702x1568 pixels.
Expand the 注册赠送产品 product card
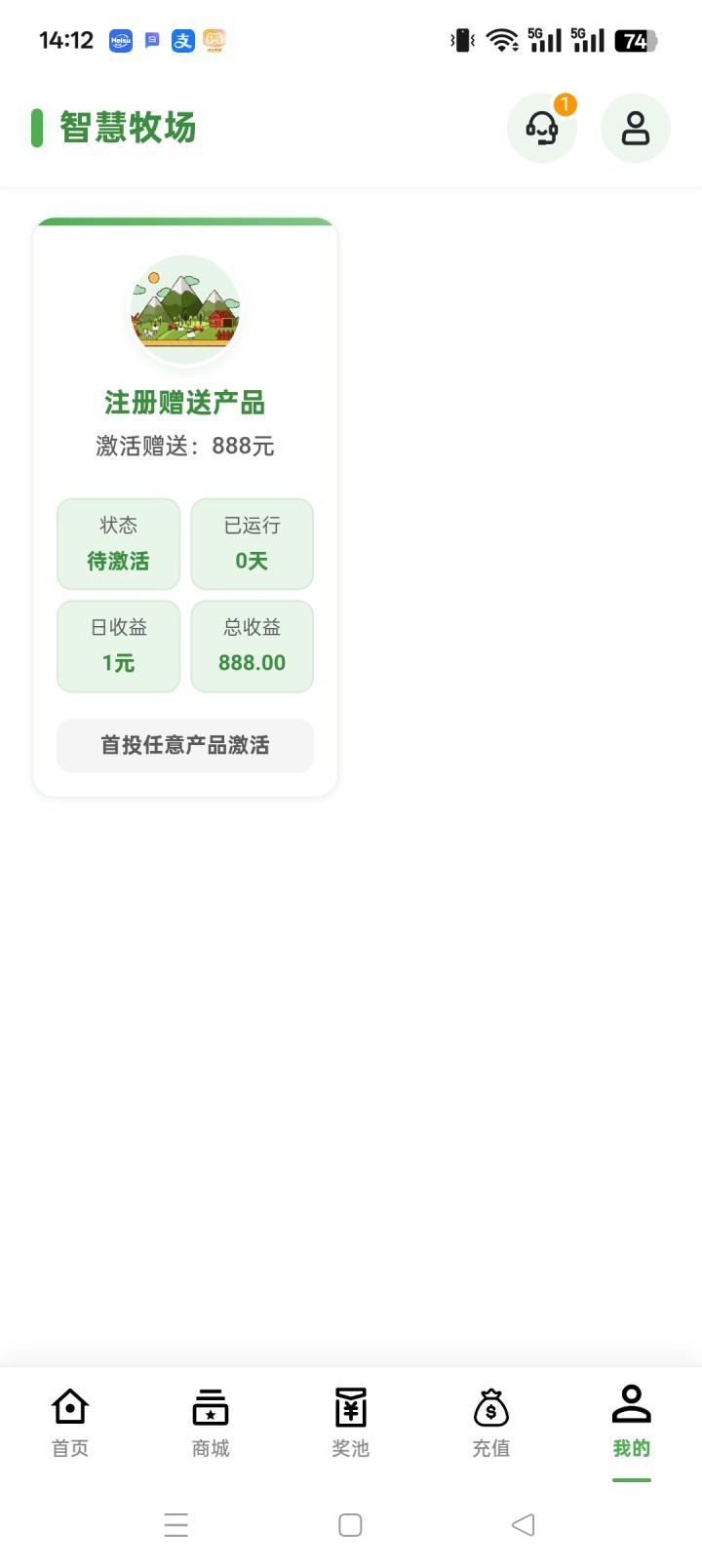coord(184,403)
